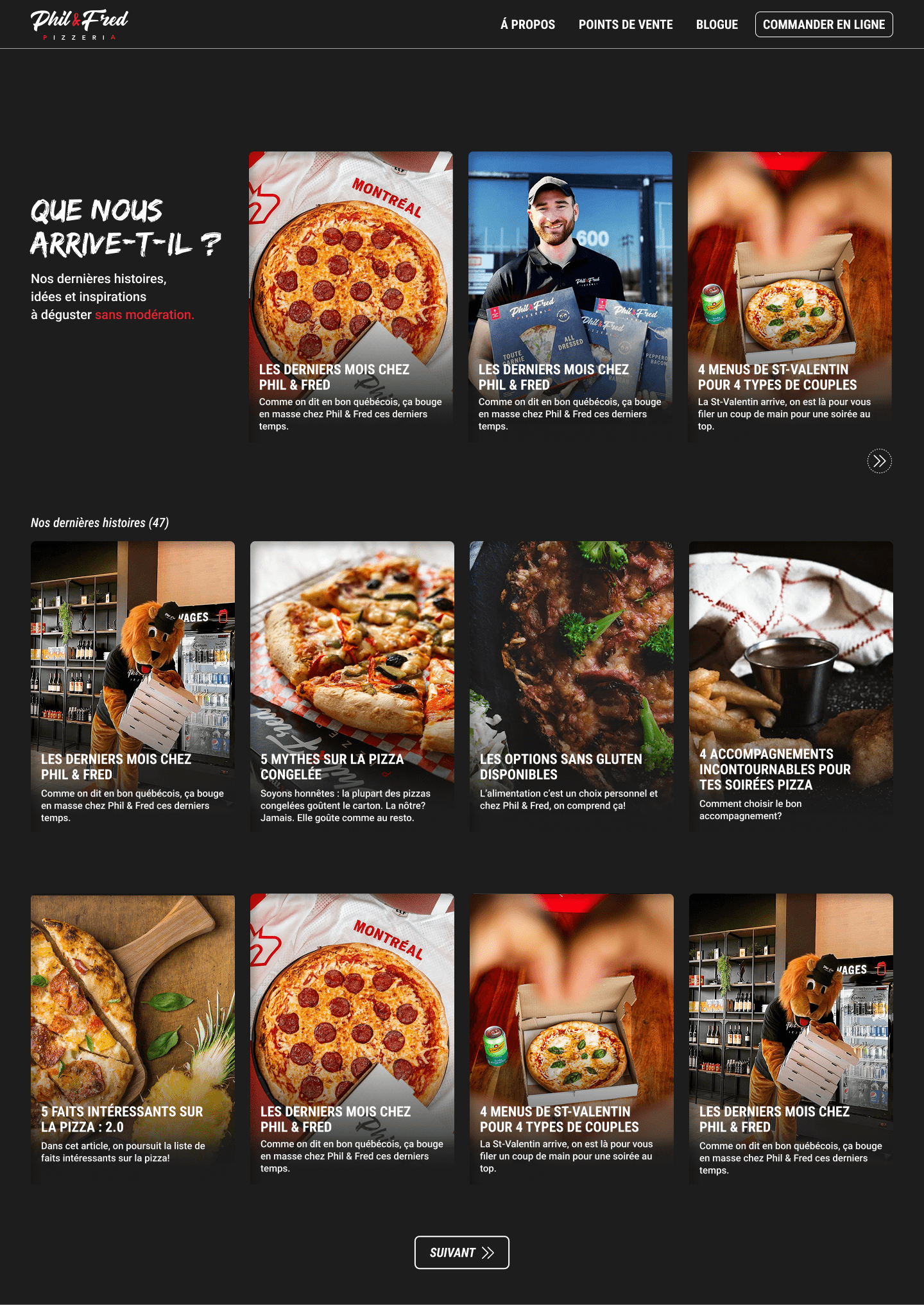
Task: Read Les options sans gluten disponibles
Action: 571,686
